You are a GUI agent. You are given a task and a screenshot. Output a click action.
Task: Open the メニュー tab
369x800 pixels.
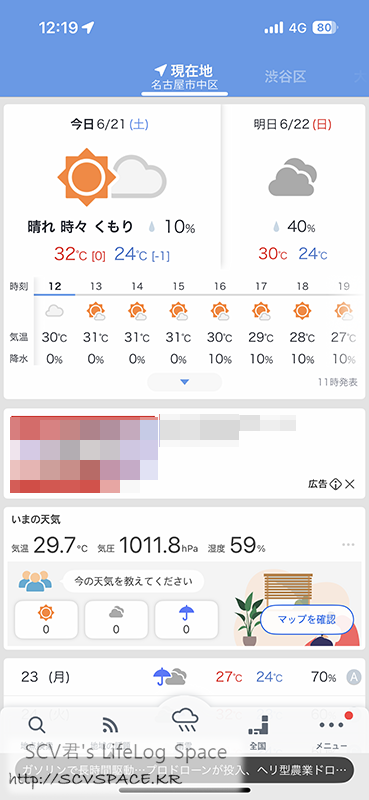pos(332,732)
